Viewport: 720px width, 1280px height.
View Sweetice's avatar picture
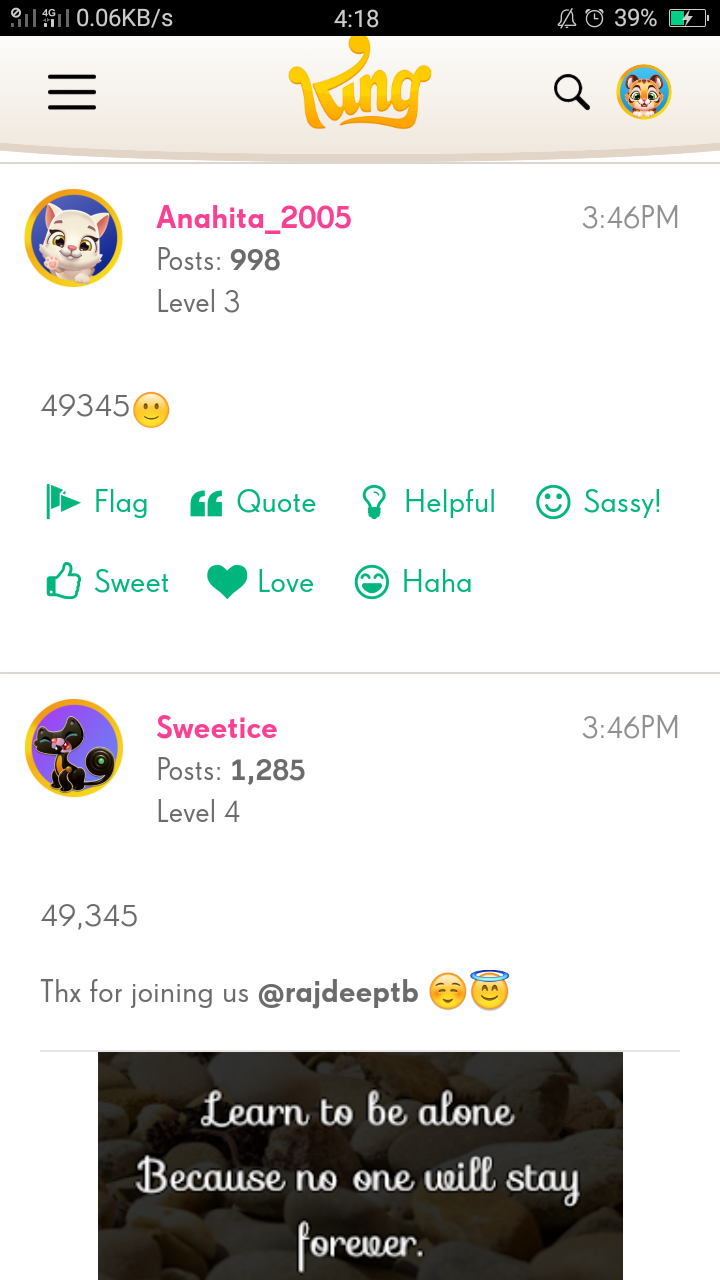(73, 748)
